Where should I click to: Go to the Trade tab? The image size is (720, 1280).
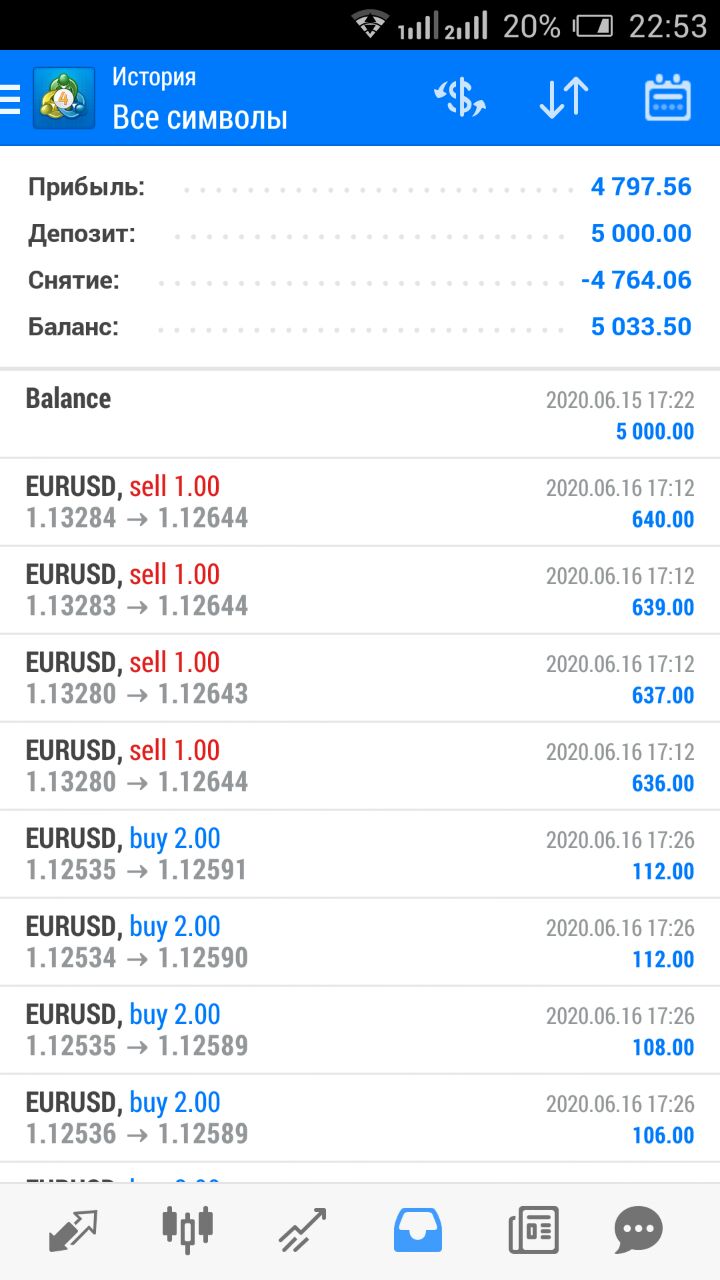click(302, 1229)
